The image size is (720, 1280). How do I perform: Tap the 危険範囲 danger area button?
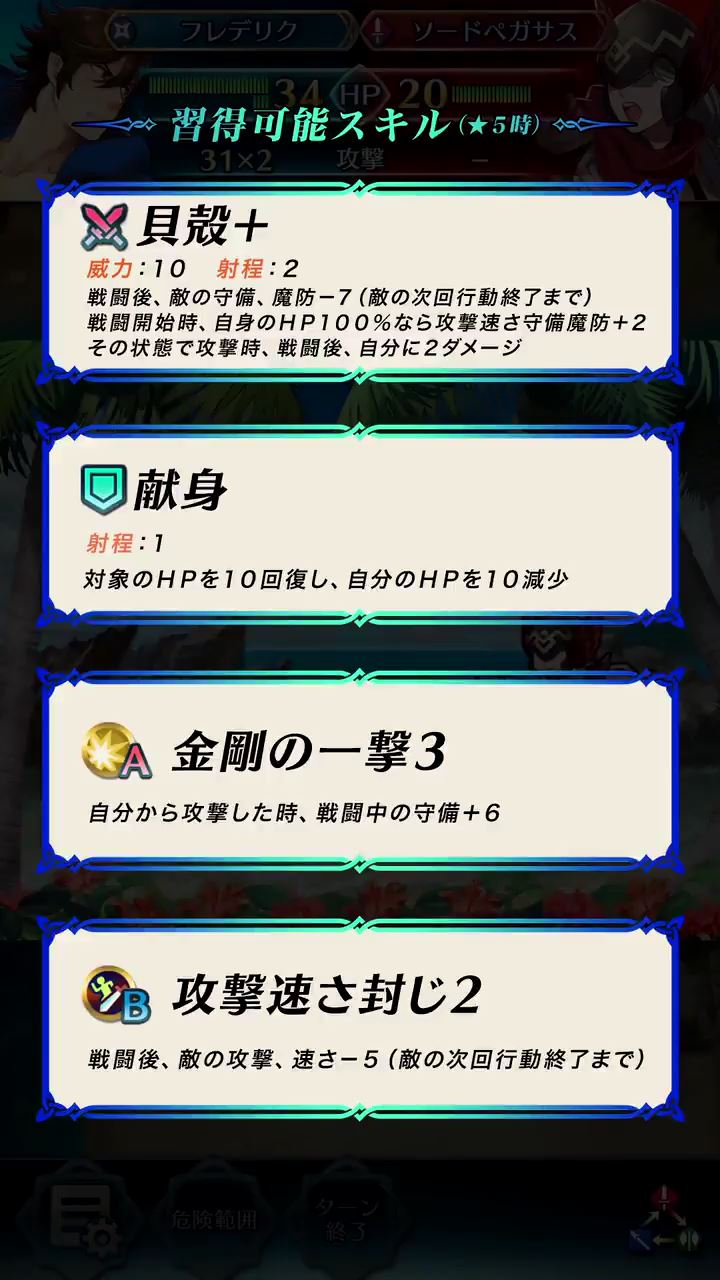[213, 1218]
